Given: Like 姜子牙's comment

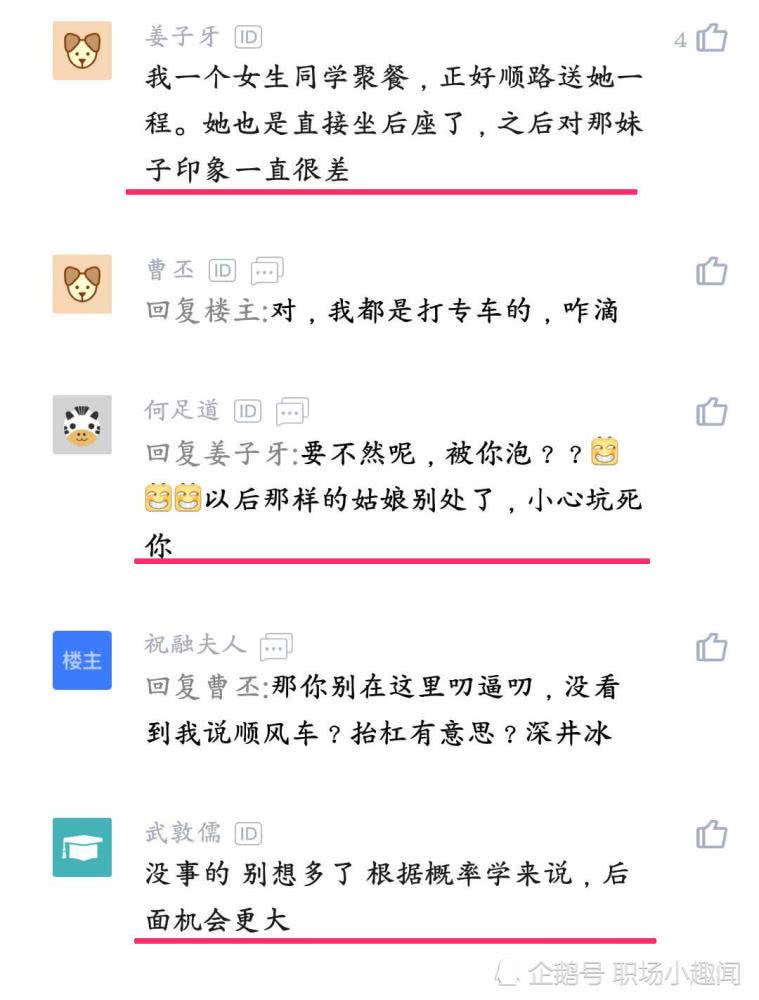Looking at the screenshot, I should pos(711,39).
